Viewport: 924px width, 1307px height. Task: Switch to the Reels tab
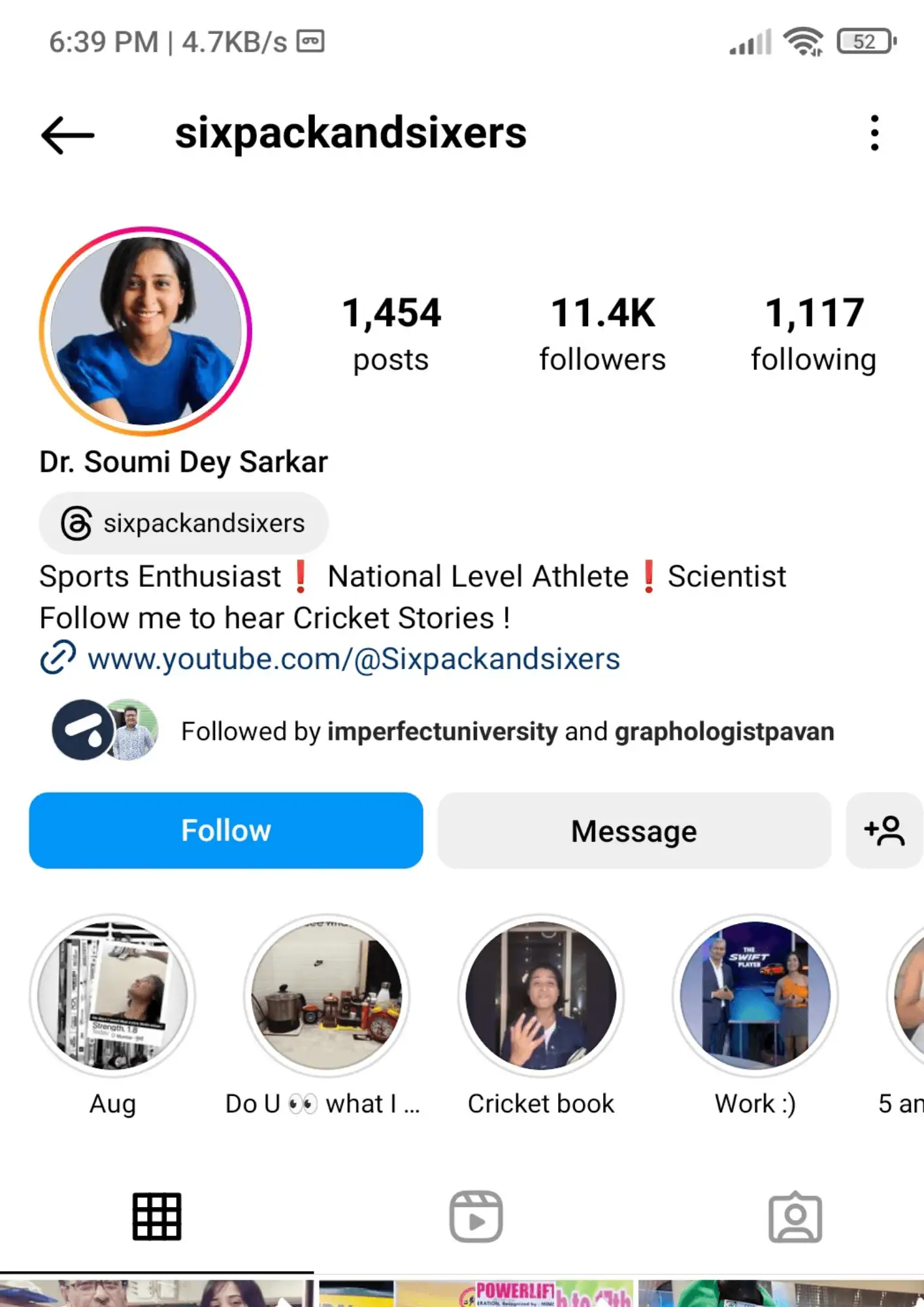[476, 1217]
